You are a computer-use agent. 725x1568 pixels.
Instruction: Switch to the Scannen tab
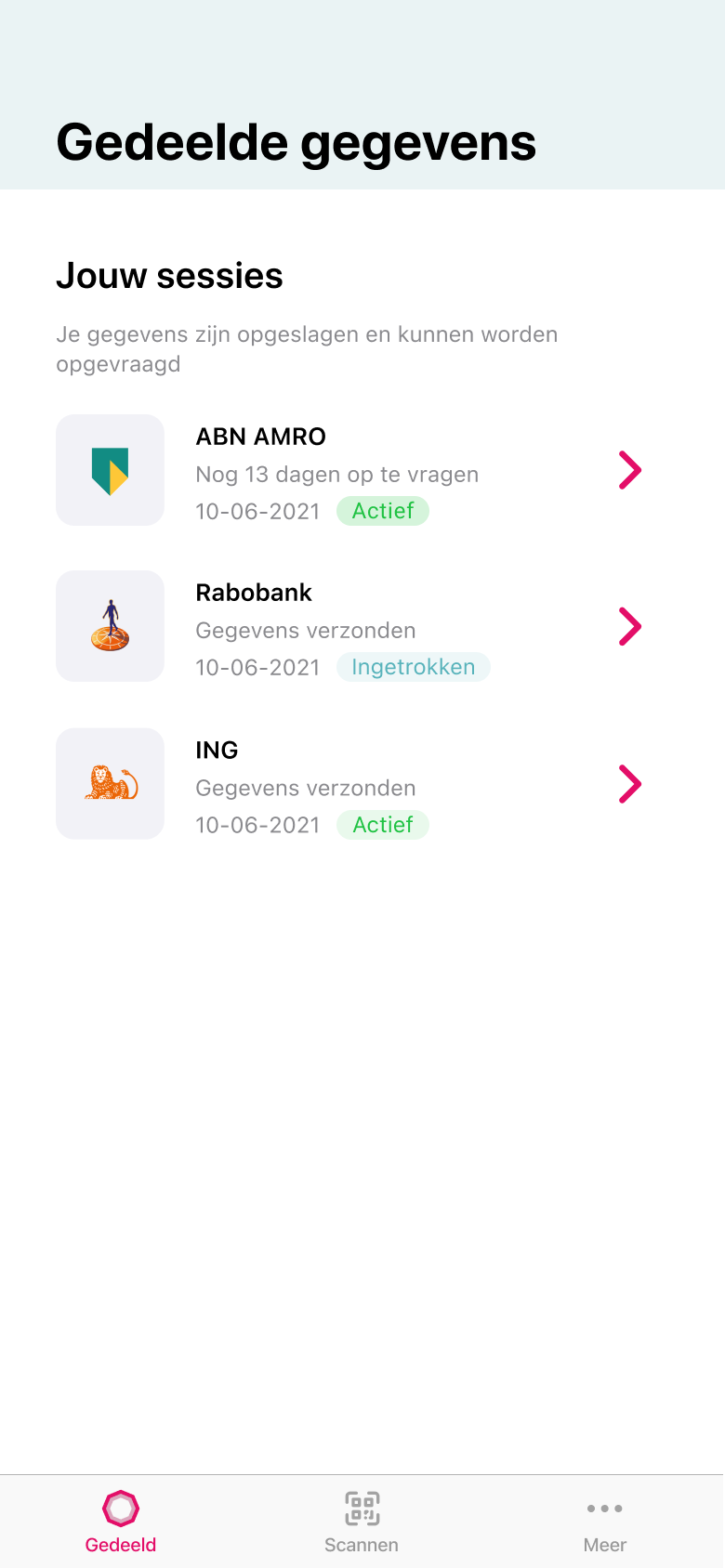(x=362, y=1522)
